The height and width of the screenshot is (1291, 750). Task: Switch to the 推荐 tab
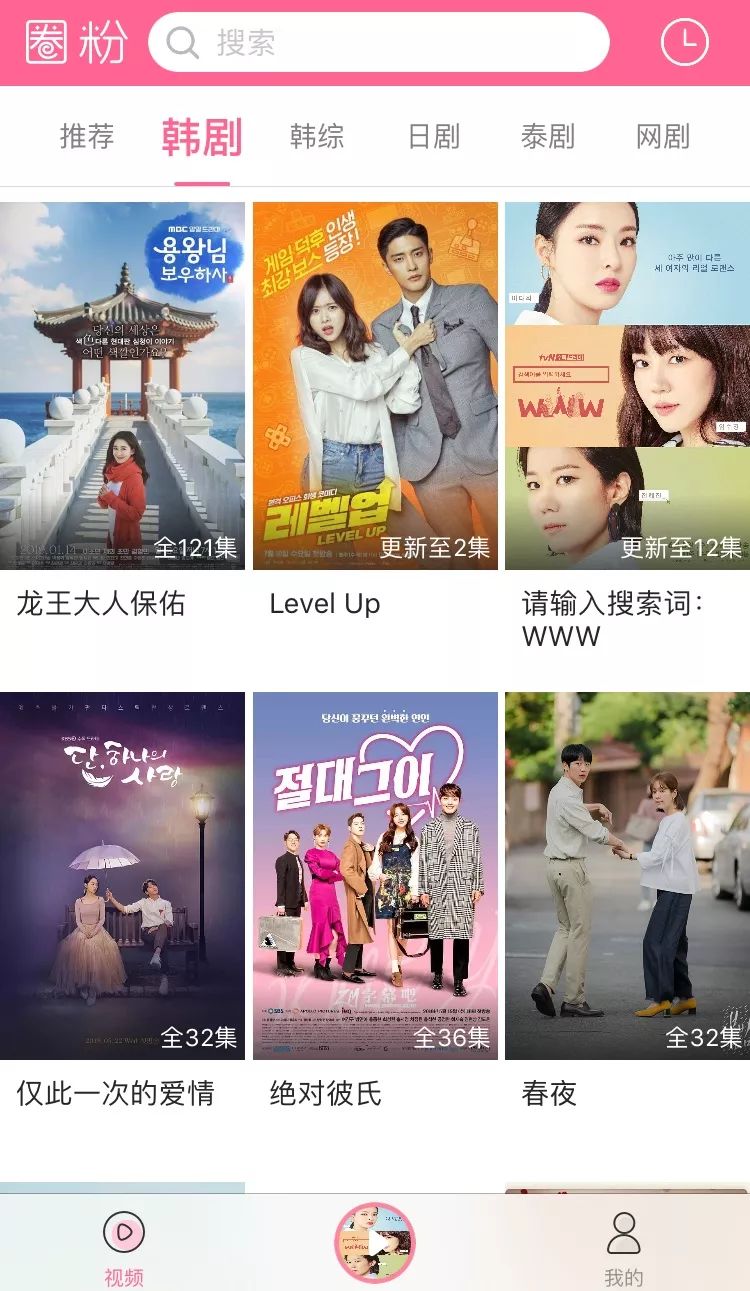pyautogui.click(x=87, y=136)
